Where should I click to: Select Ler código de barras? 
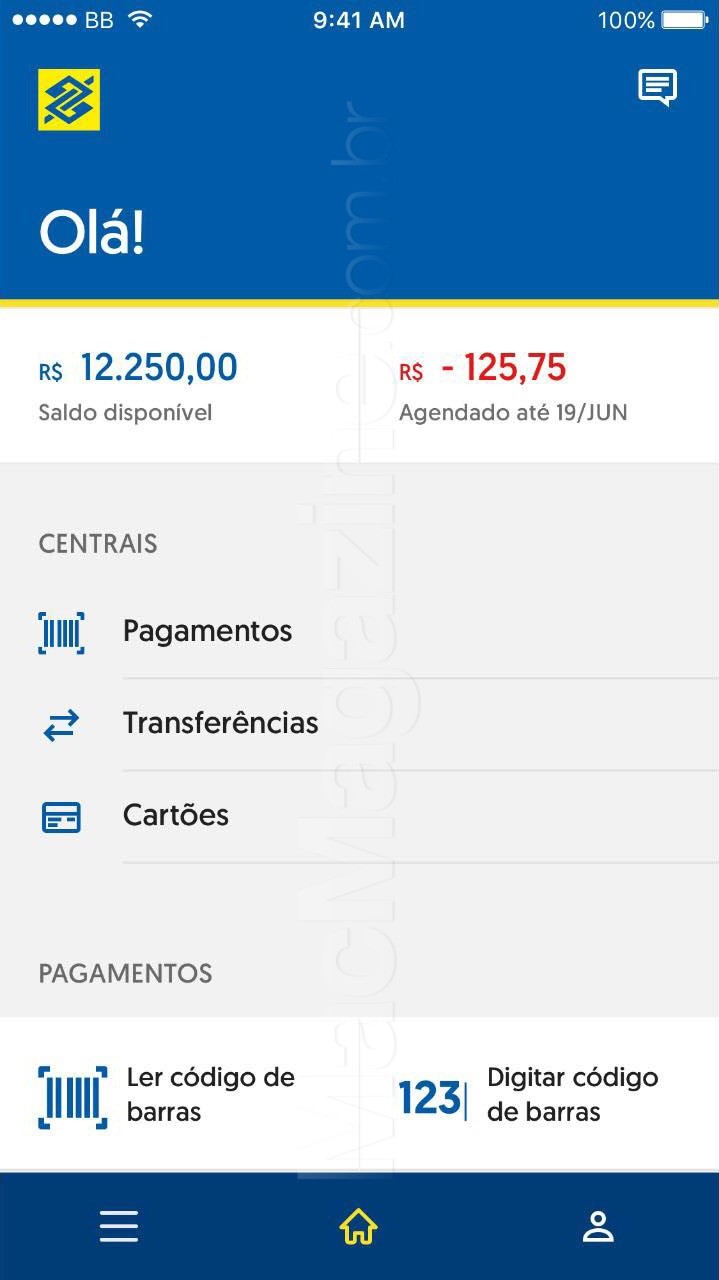click(x=180, y=1095)
